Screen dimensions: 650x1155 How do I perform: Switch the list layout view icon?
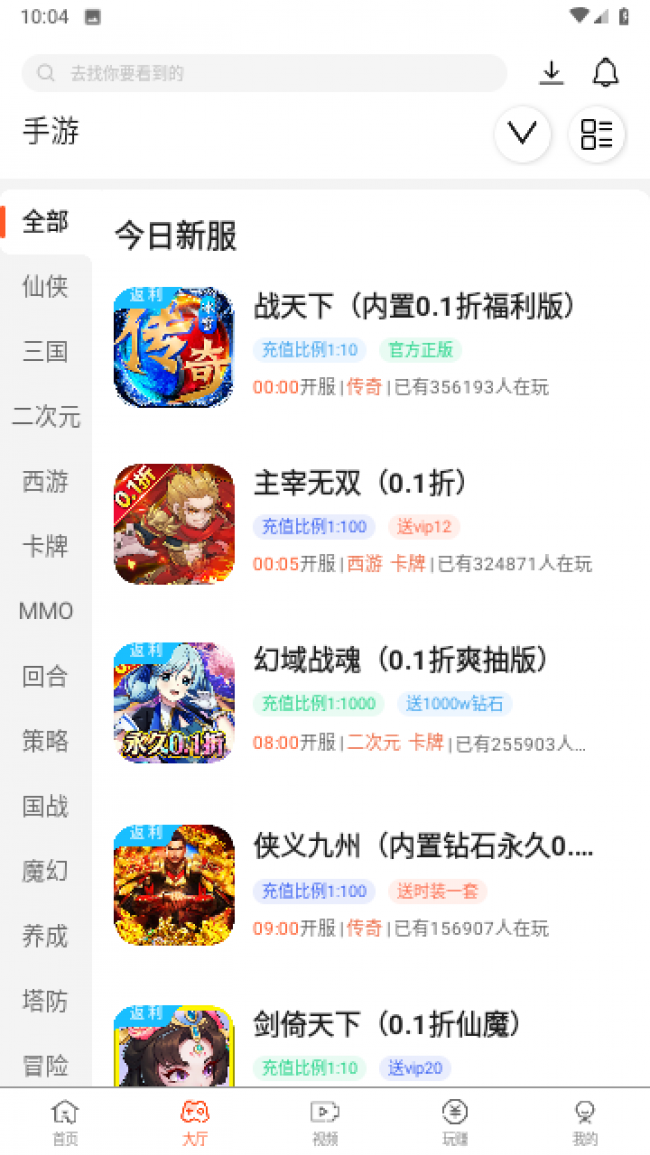597,133
